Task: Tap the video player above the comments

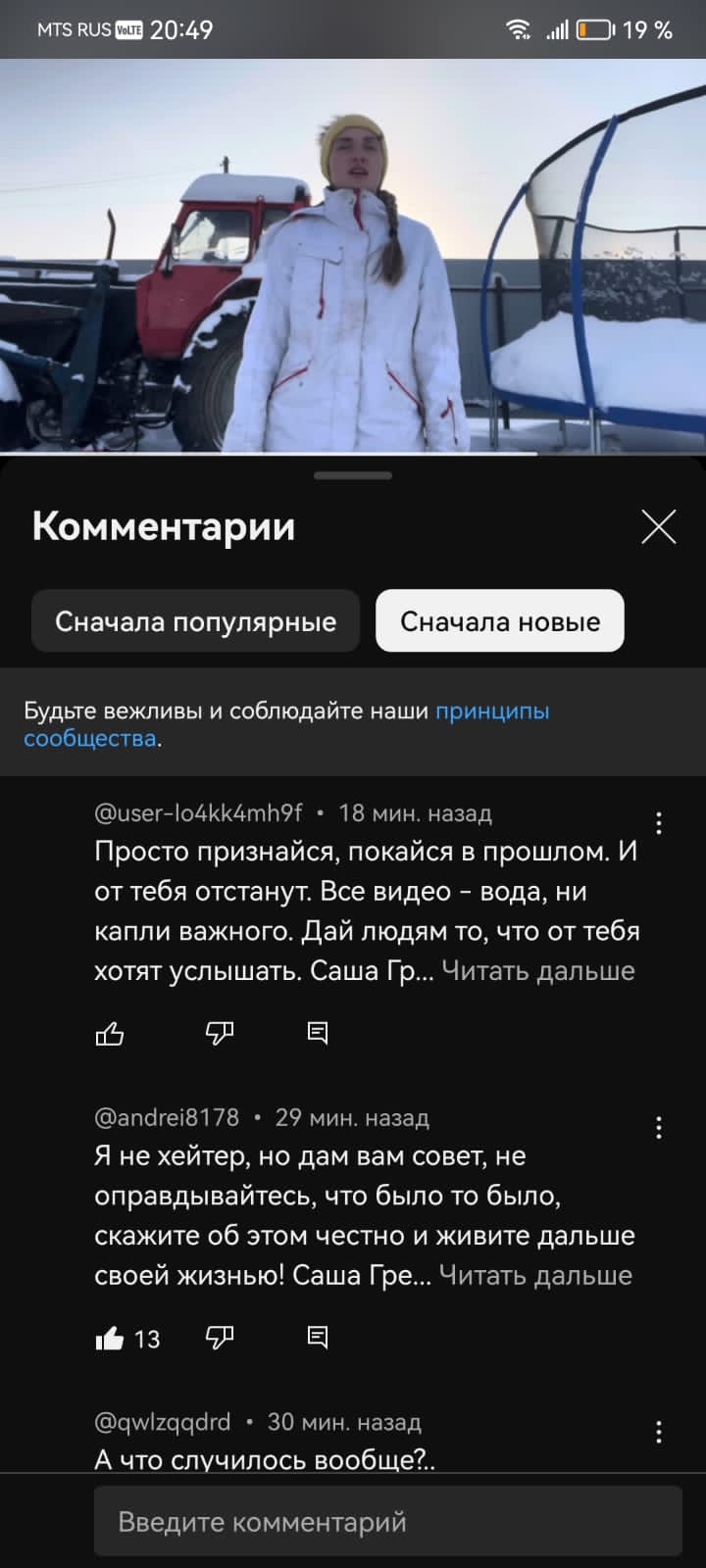Action: tap(353, 256)
